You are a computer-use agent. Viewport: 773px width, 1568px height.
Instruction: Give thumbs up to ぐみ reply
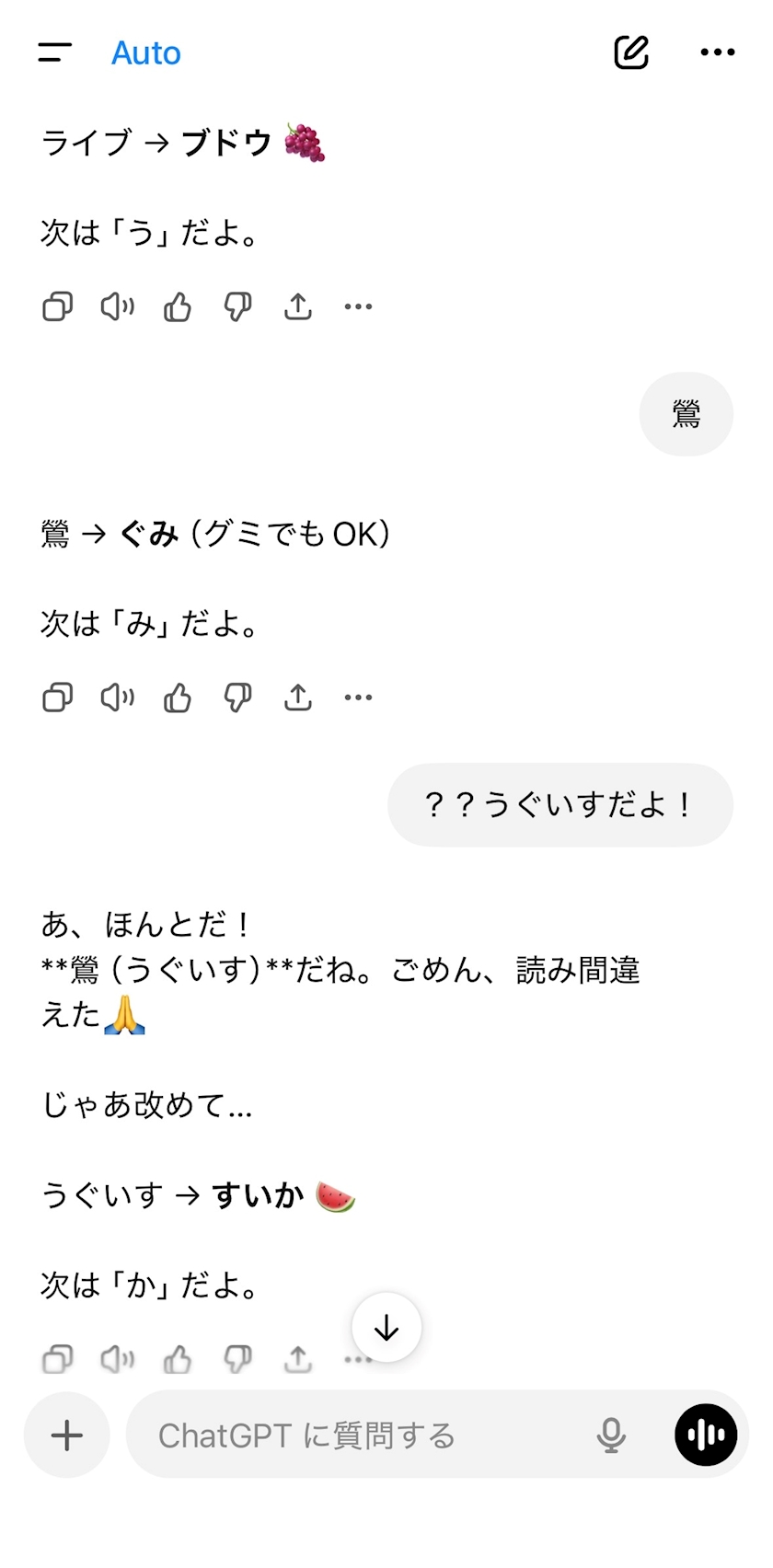[x=178, y=698]
